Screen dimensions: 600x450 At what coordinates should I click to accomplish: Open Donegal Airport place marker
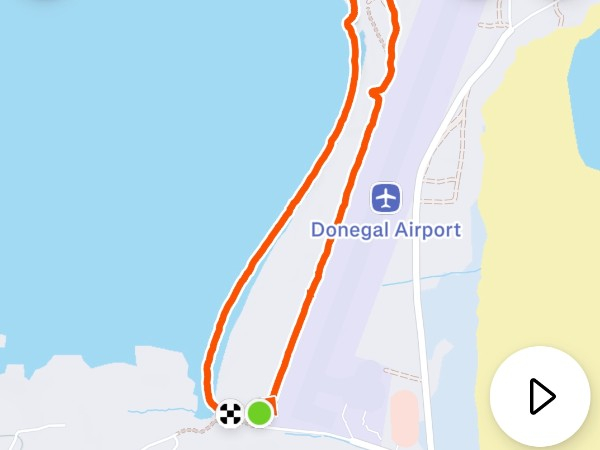click(386, 198)
